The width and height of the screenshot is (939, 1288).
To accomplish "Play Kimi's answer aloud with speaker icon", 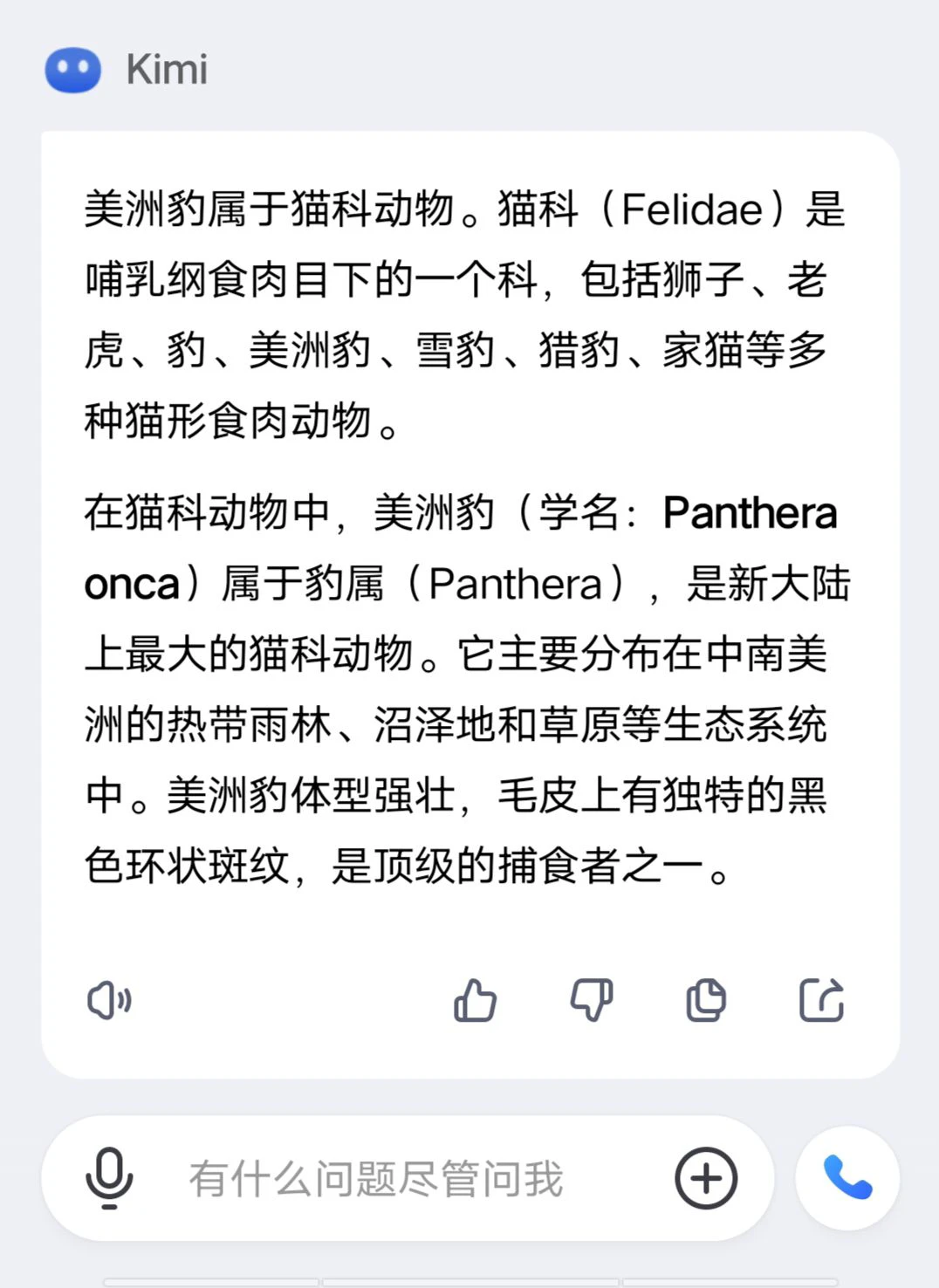I will pyautogui.click(x=109, y=1000).
